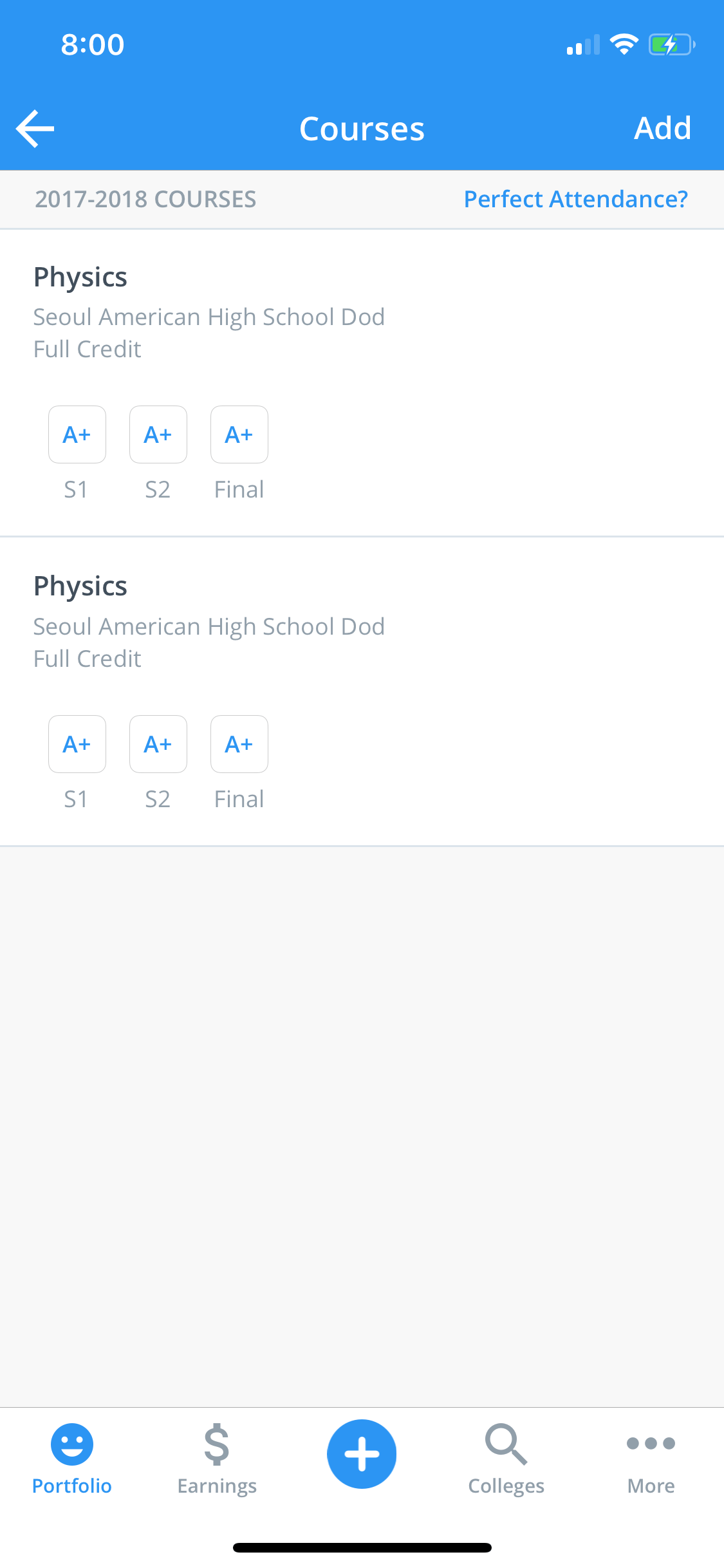The height and width of the screenshot is (1568, 724).
Task: Tap the blue plus button
Action: point(362,1454)
